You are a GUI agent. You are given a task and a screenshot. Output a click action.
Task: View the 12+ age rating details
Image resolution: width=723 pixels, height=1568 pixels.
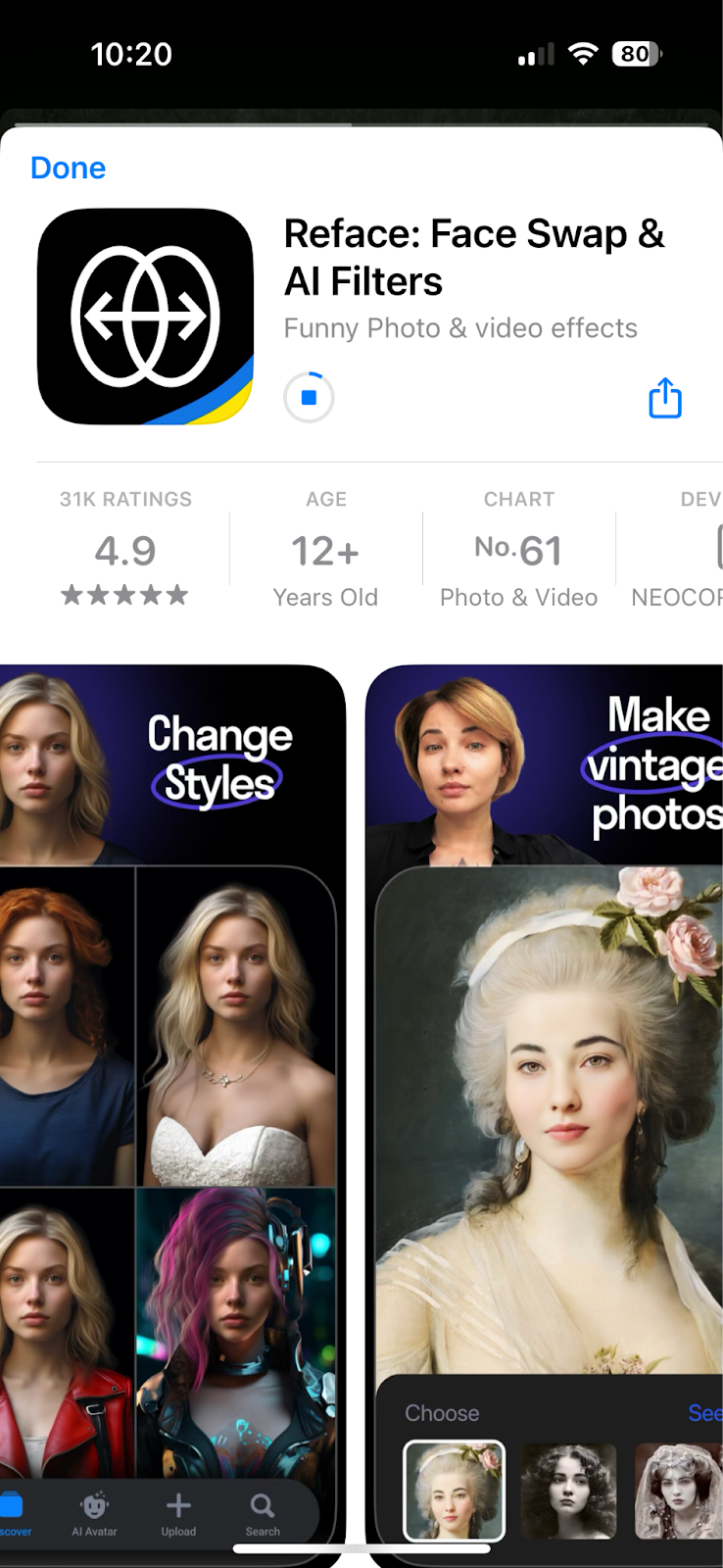[x=325, y=551]
